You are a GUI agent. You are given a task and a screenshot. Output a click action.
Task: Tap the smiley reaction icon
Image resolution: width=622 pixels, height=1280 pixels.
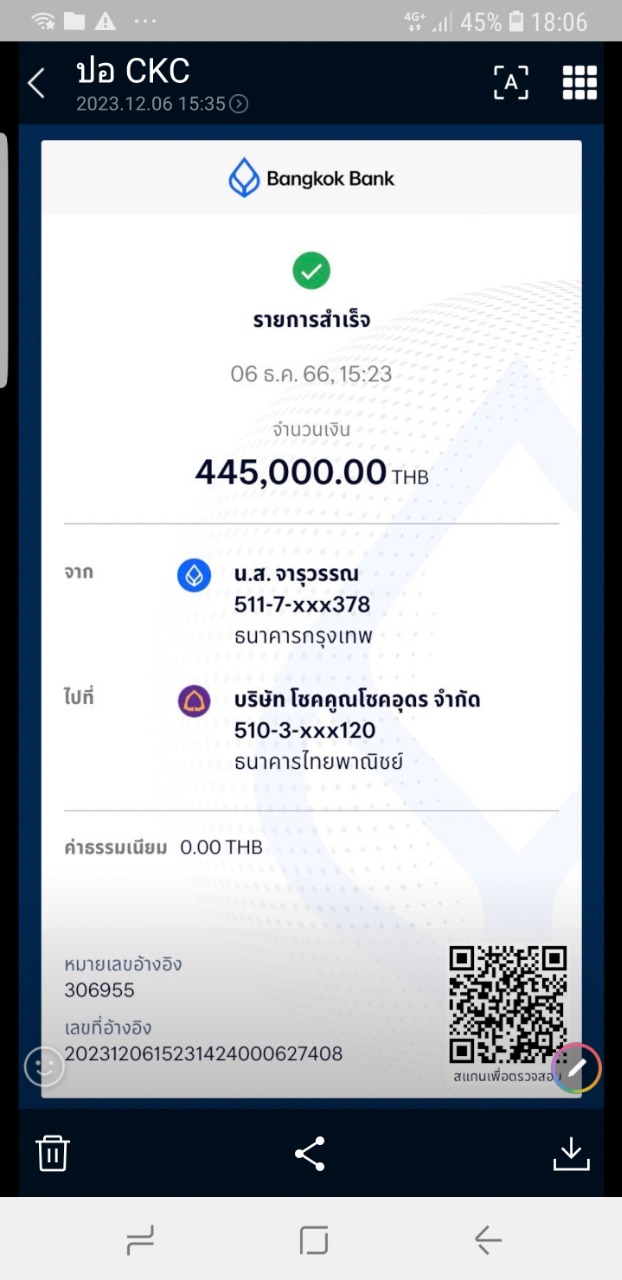tap(44, 1066)
